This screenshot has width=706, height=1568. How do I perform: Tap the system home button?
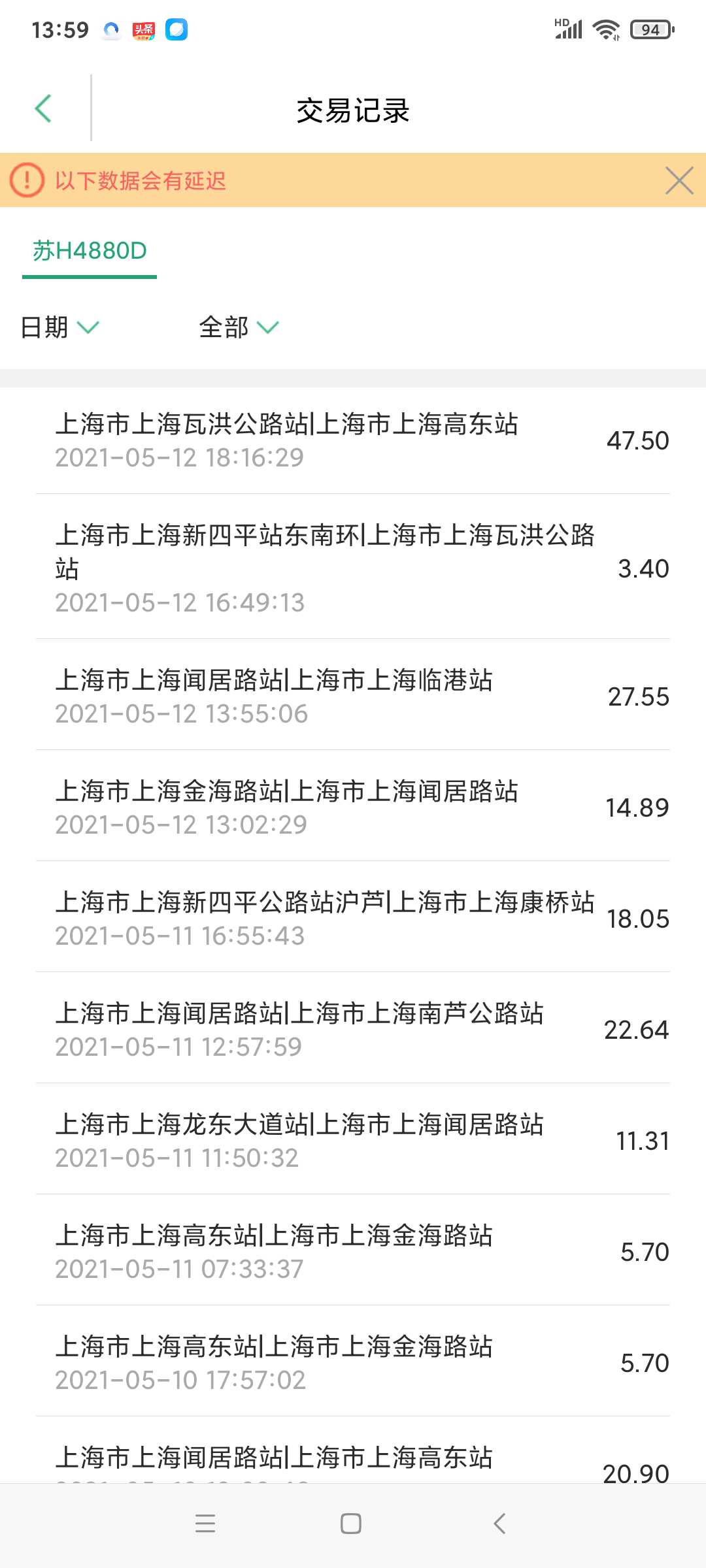coord(351,1524)
